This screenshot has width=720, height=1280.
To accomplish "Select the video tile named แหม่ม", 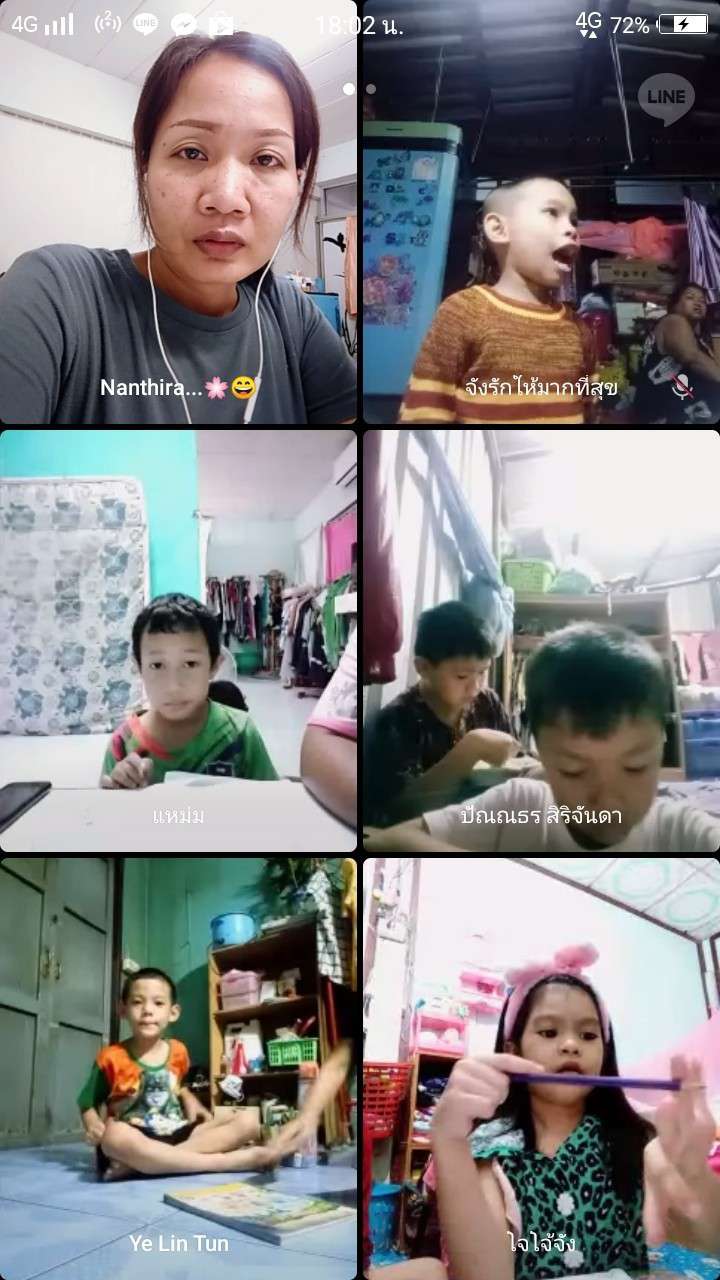I will click(178, 640).
